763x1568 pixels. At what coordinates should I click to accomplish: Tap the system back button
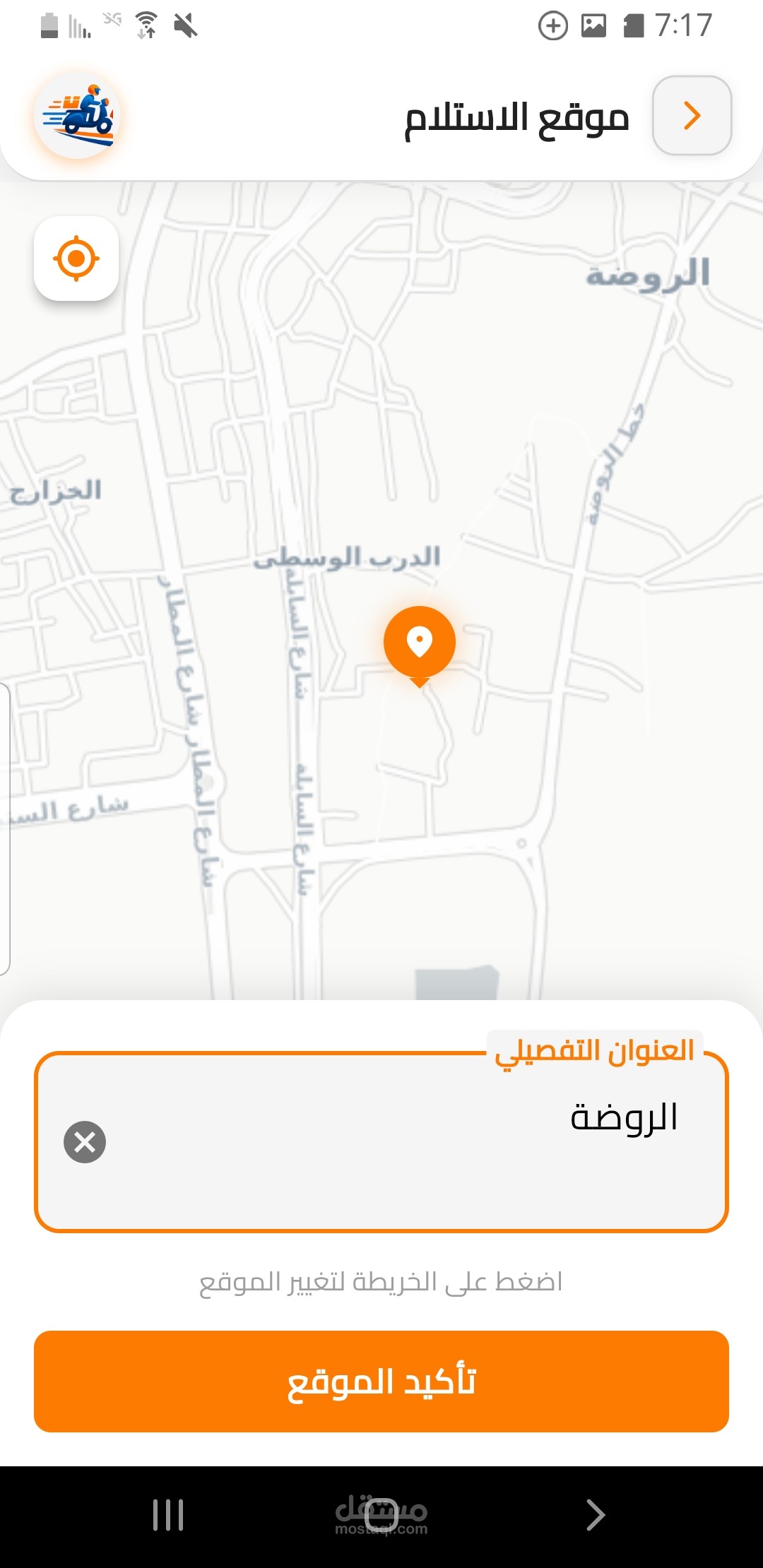tap(596, 1515)
